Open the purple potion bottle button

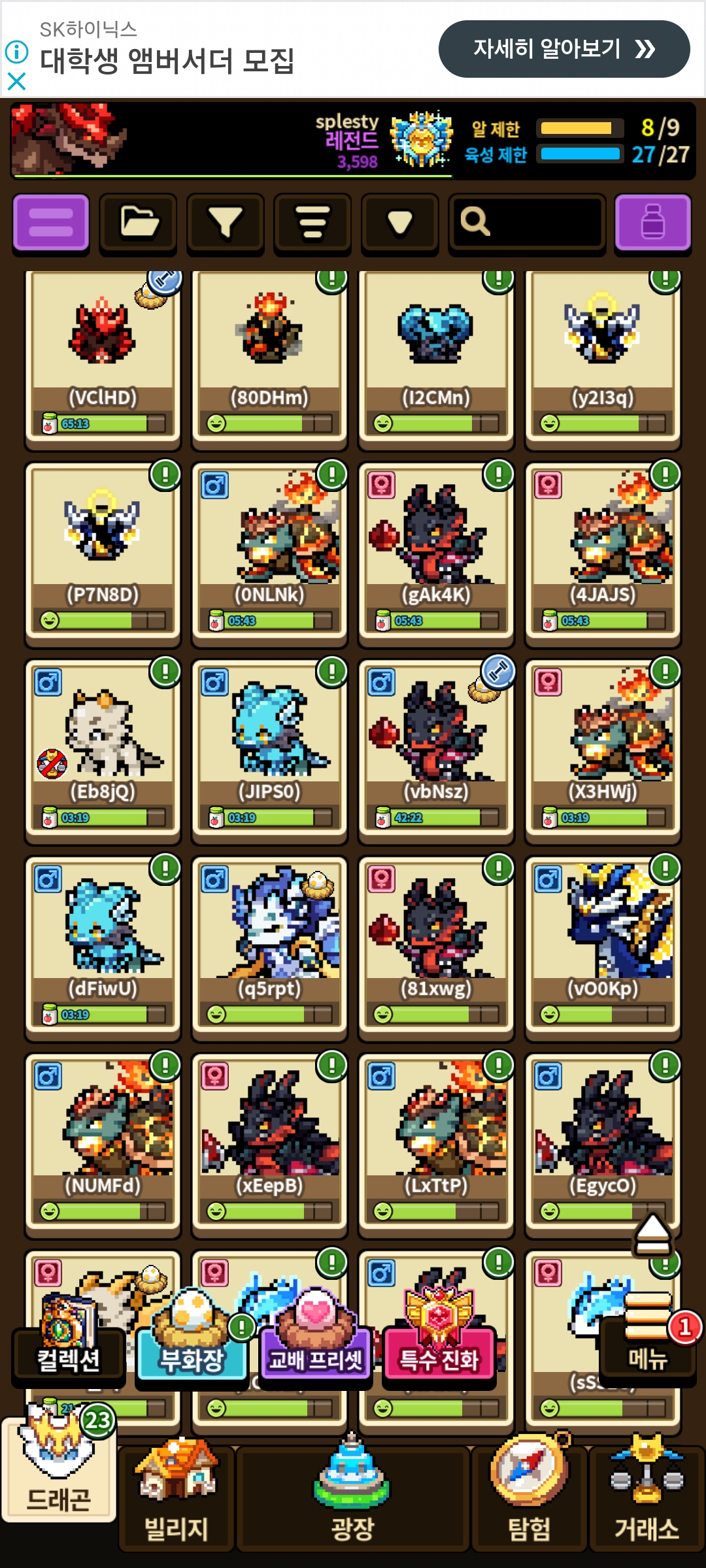click(x=653, y=222)
